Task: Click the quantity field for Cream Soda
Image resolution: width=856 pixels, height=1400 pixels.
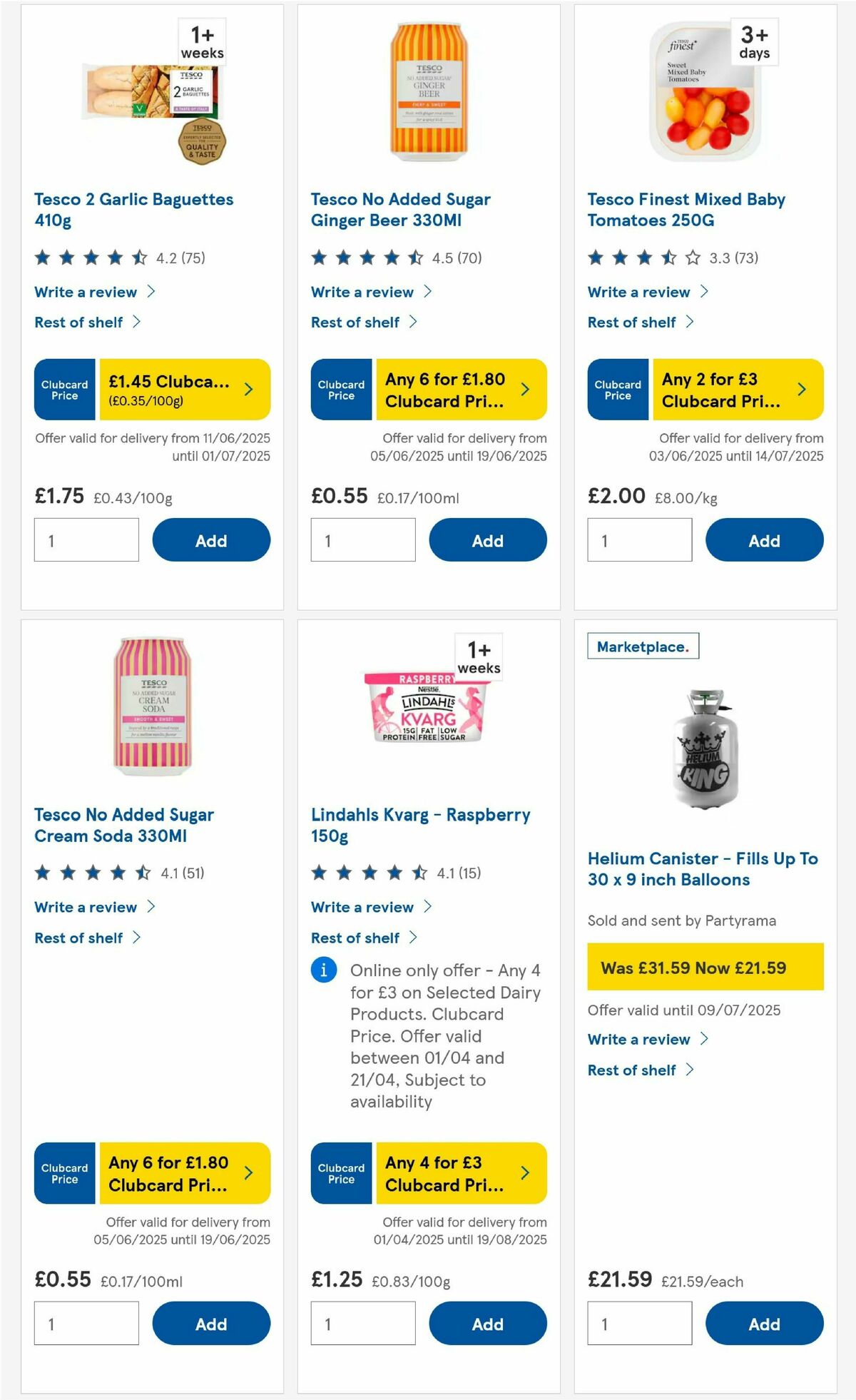Action: (86, 1322)
